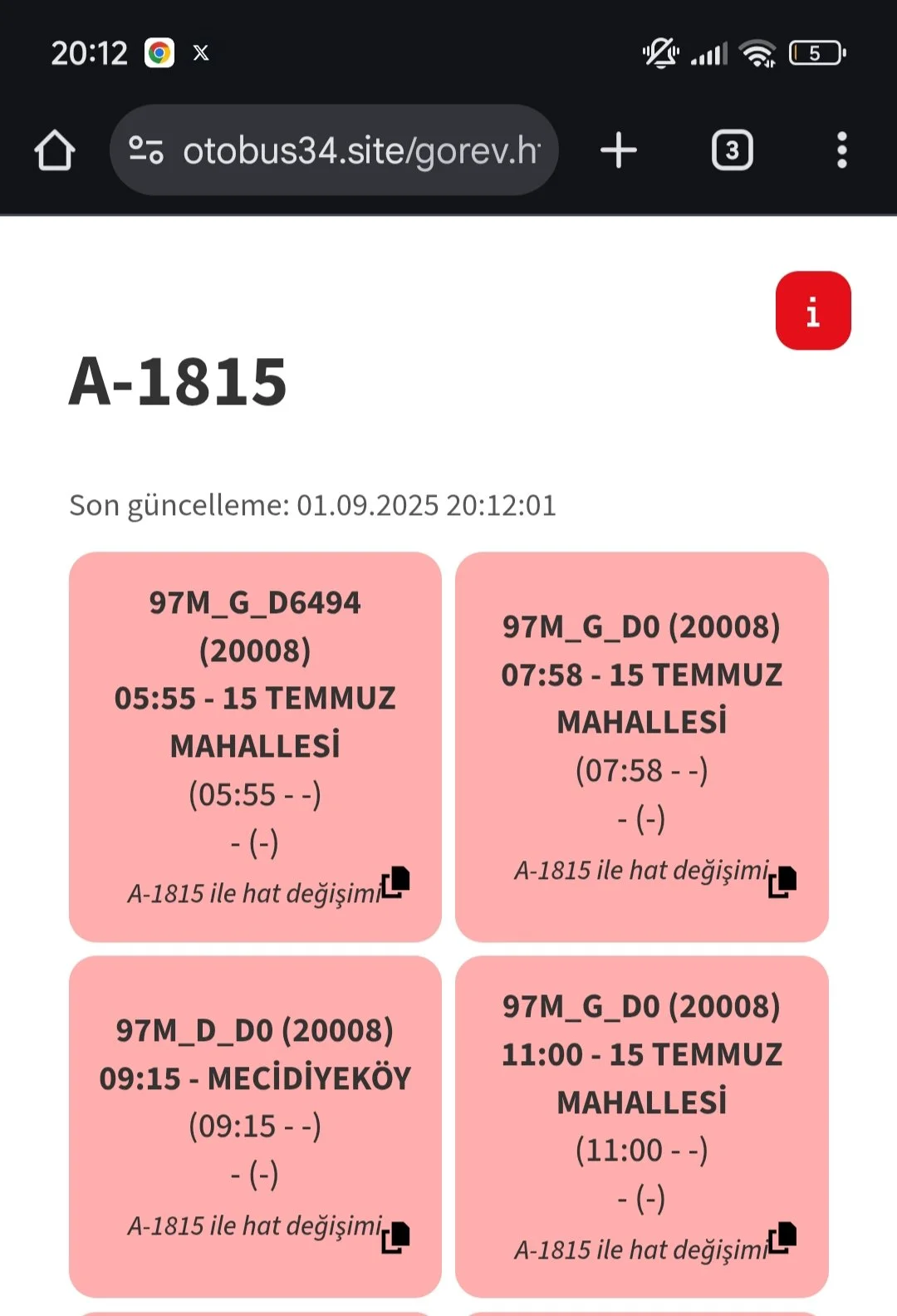This screenshot has width=897, height=1316.
Task: Open a new browser tab
Action: pyautogui.click(x=619, y=150)
